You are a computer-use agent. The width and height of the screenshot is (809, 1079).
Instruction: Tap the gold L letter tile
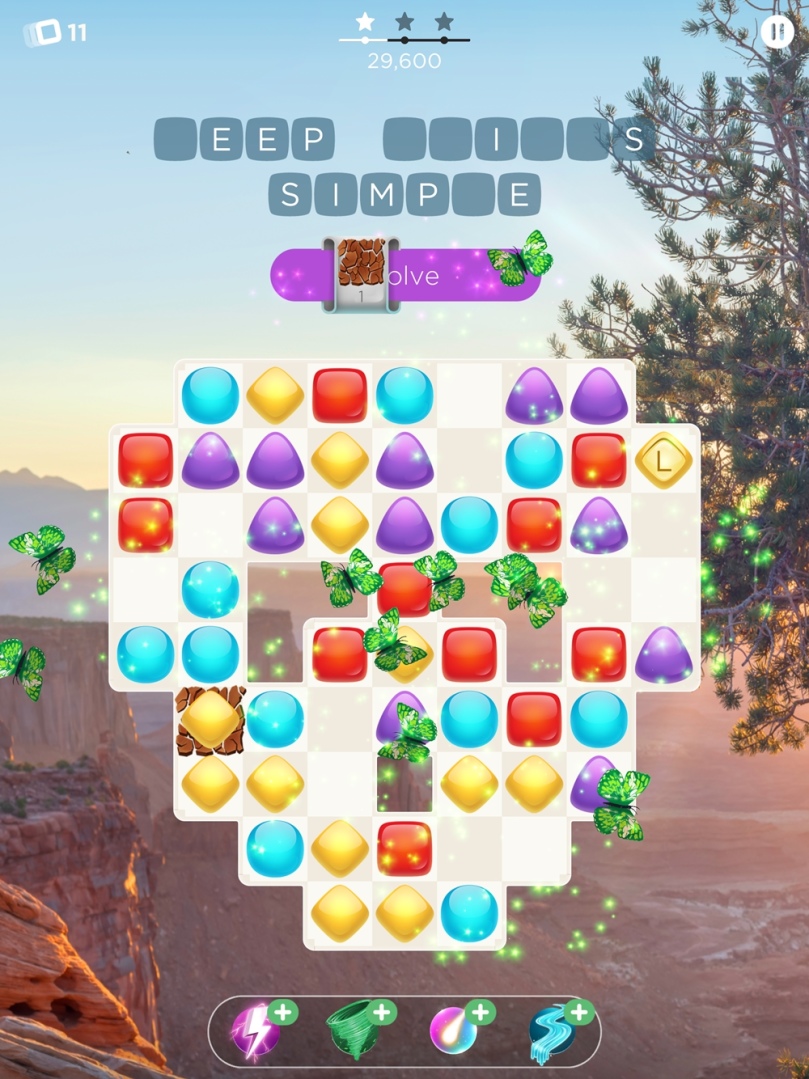click(x=664, y=460)
